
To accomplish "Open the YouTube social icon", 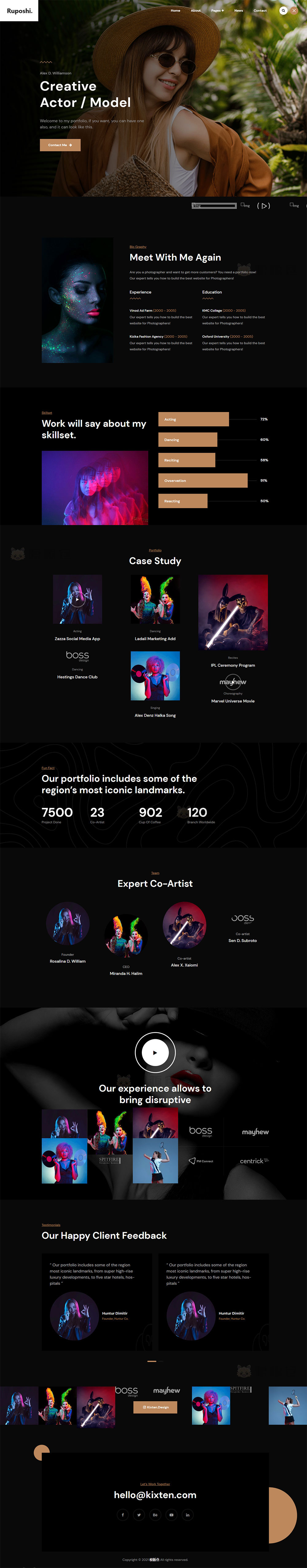I will 171,1514.
